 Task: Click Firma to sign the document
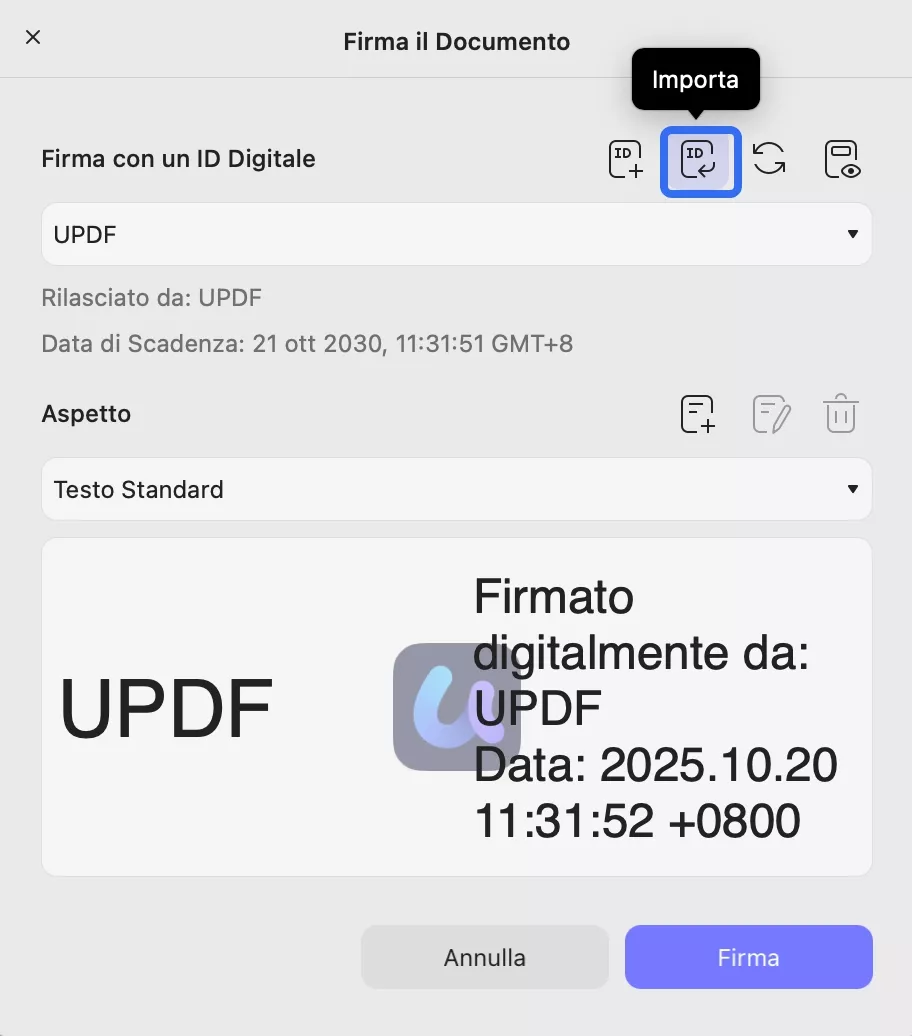748,957
